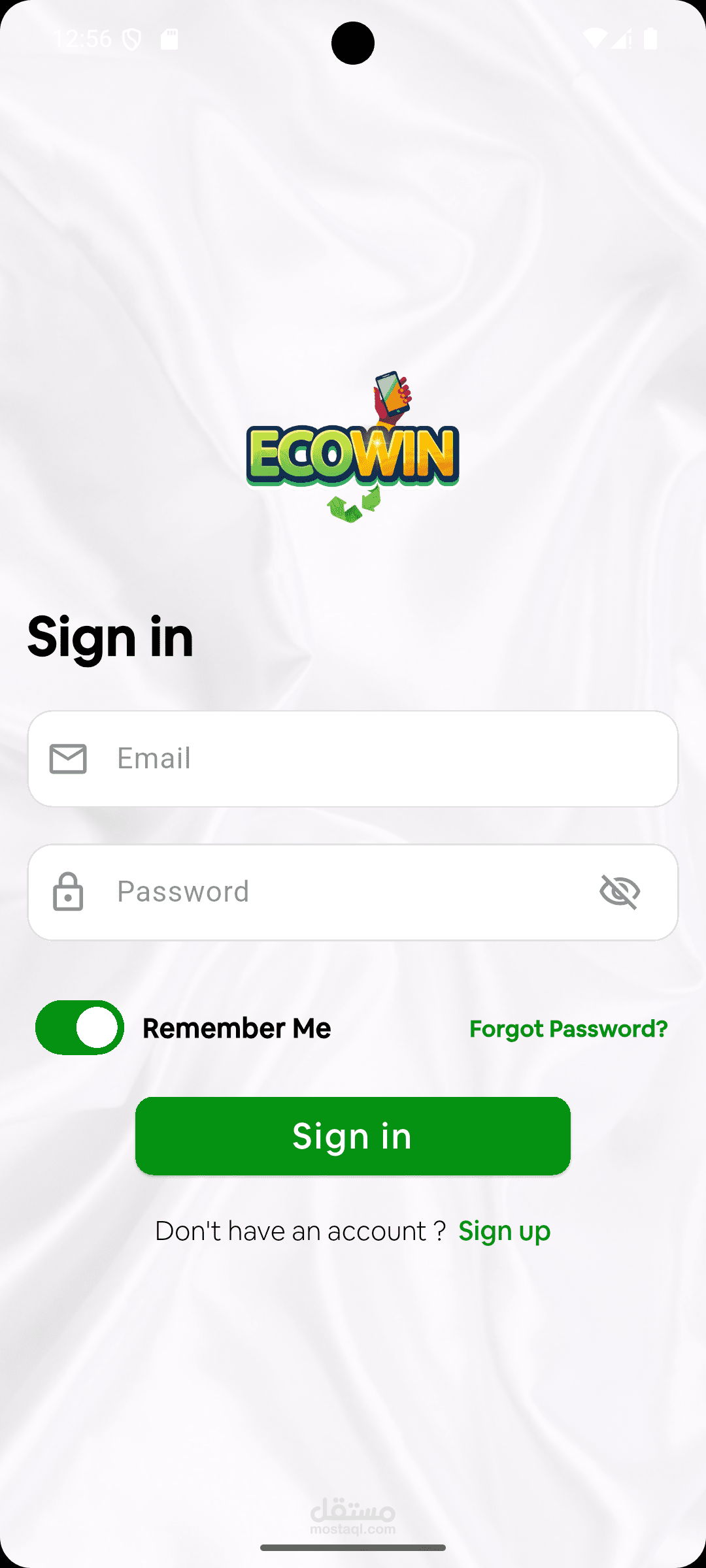Disable the Remember Me switch

80,1028
